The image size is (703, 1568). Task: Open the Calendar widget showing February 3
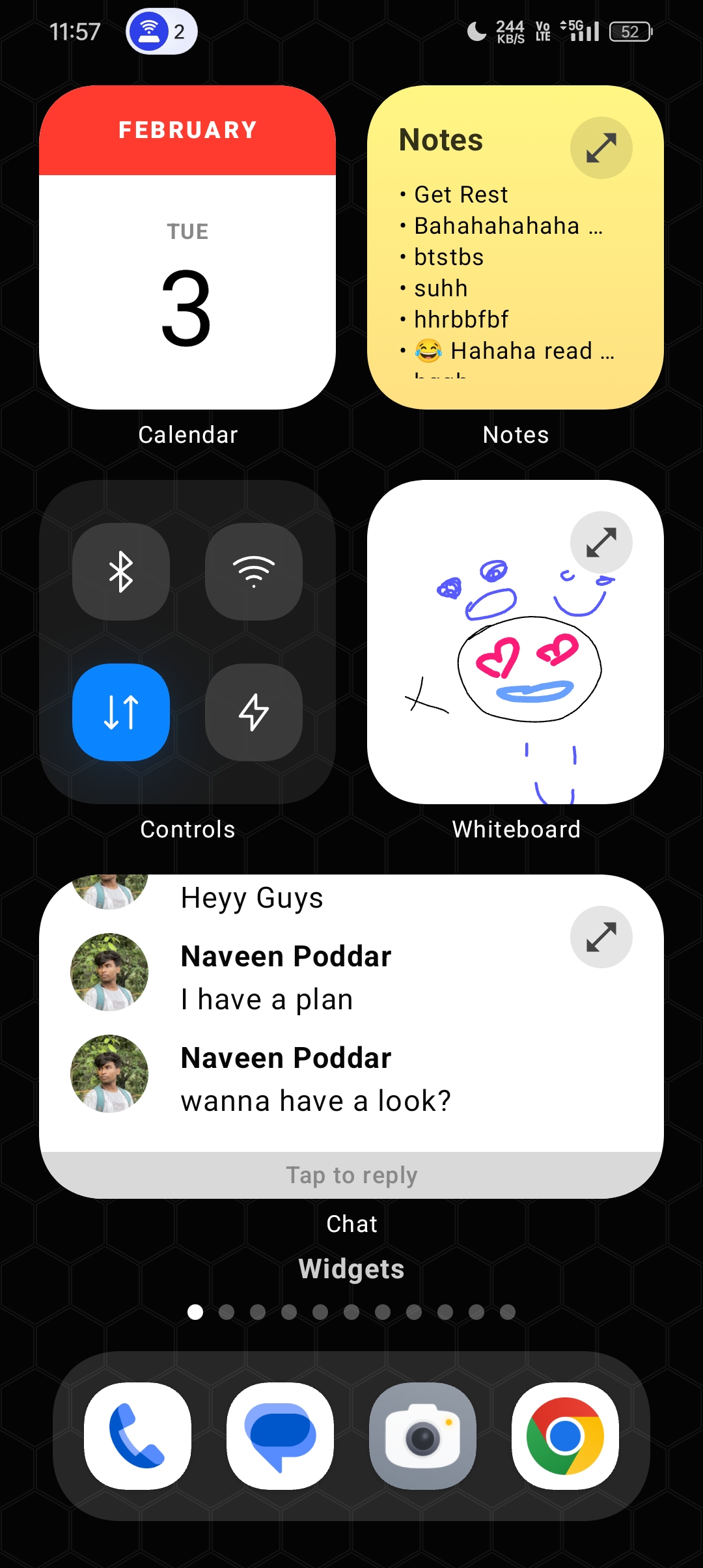coord(187,247)
